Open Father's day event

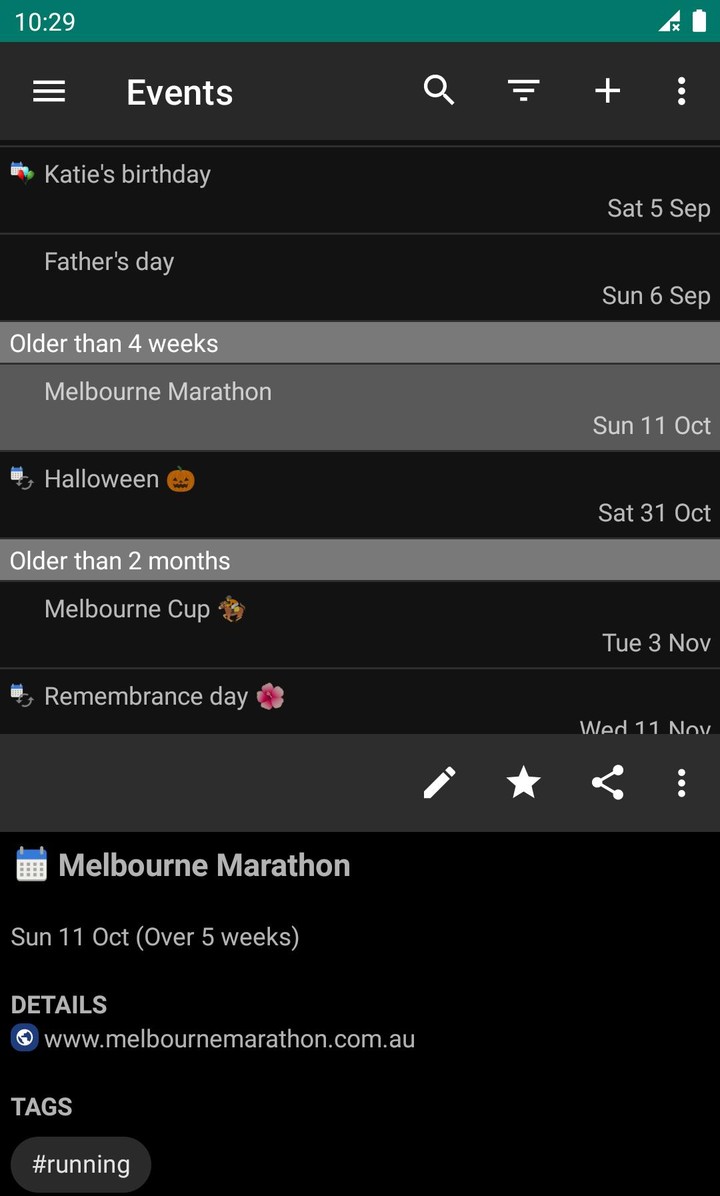pos(360,278)
